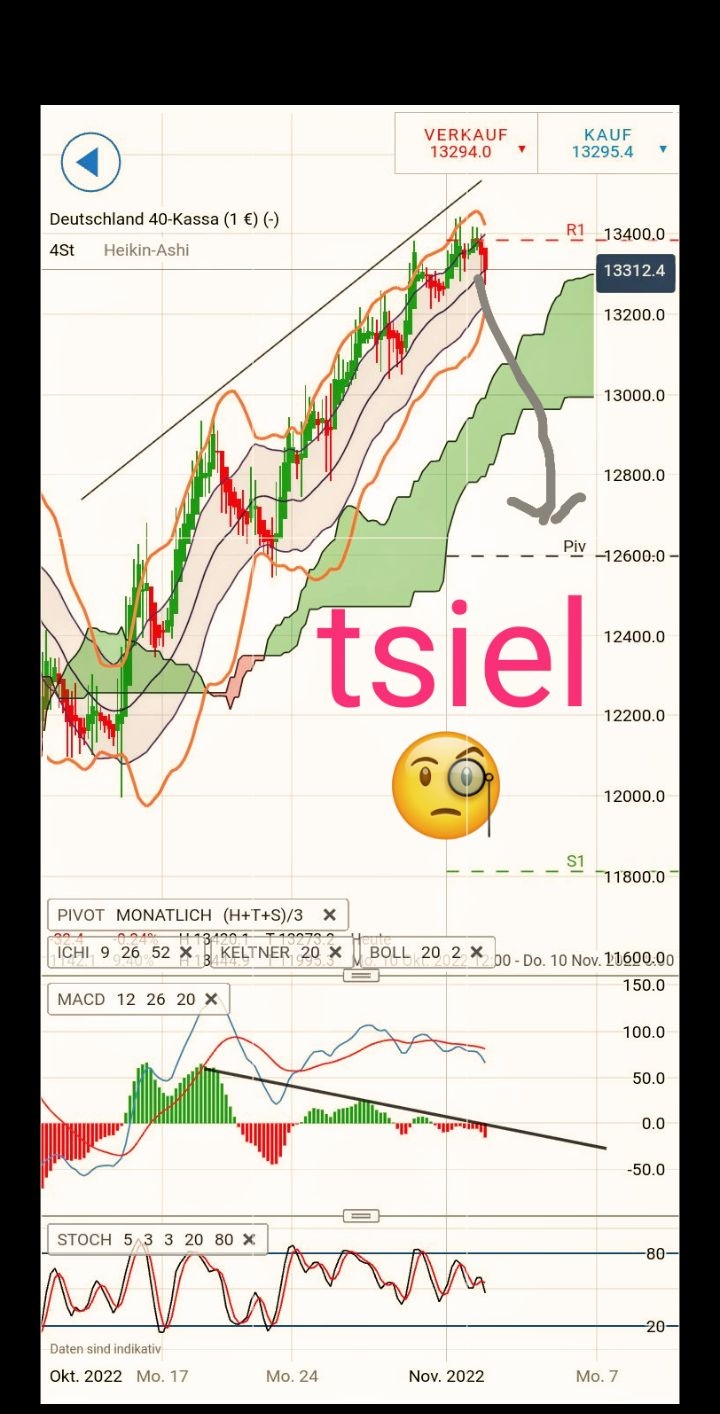Remove the ICHI 9 26 52 indicator
The height and width of the screenshot is (1414, 720).
pyautogui.click(x=186, y=952)
